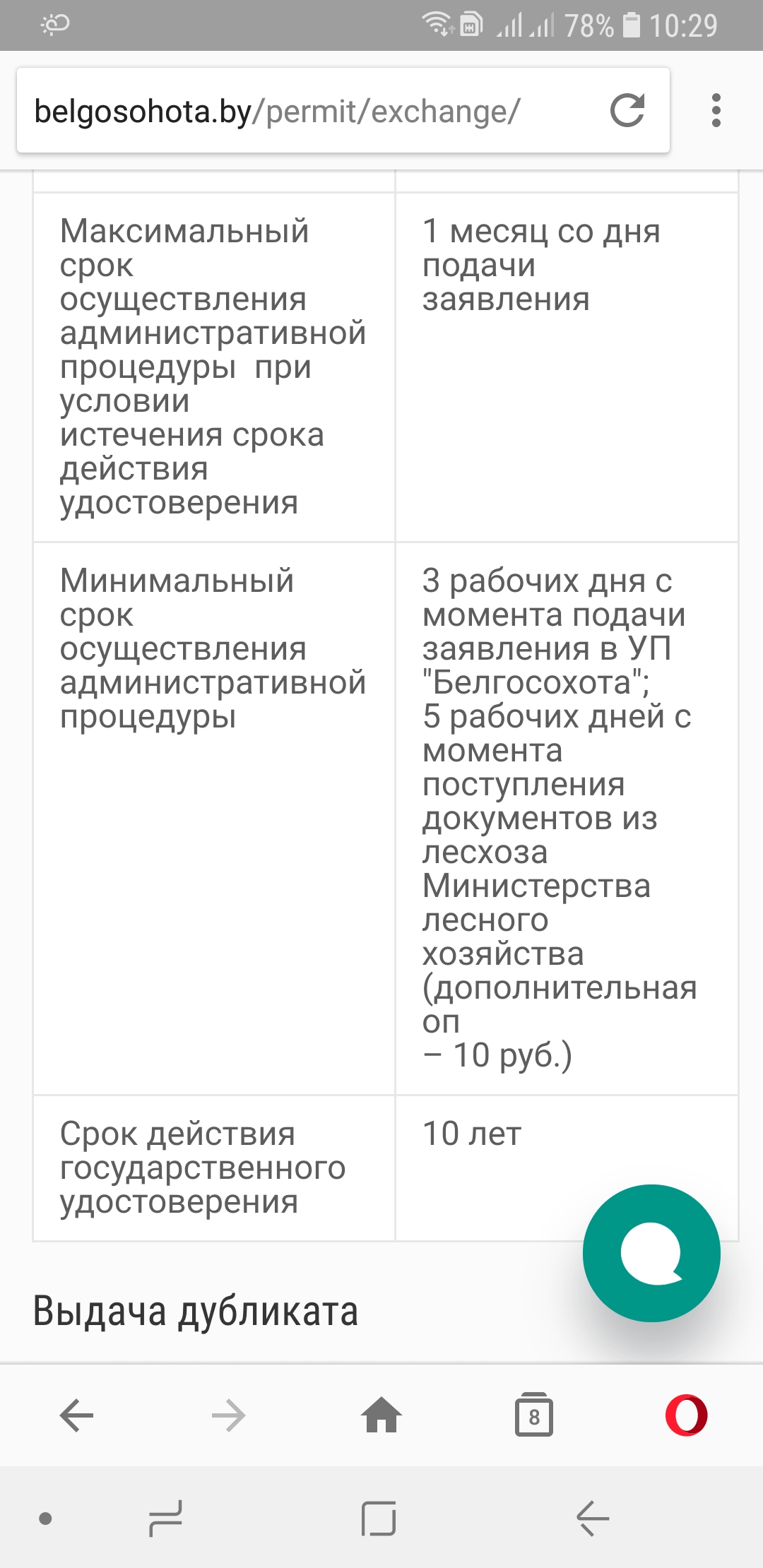Tap the system recent apps button

tap(166, 1519)
